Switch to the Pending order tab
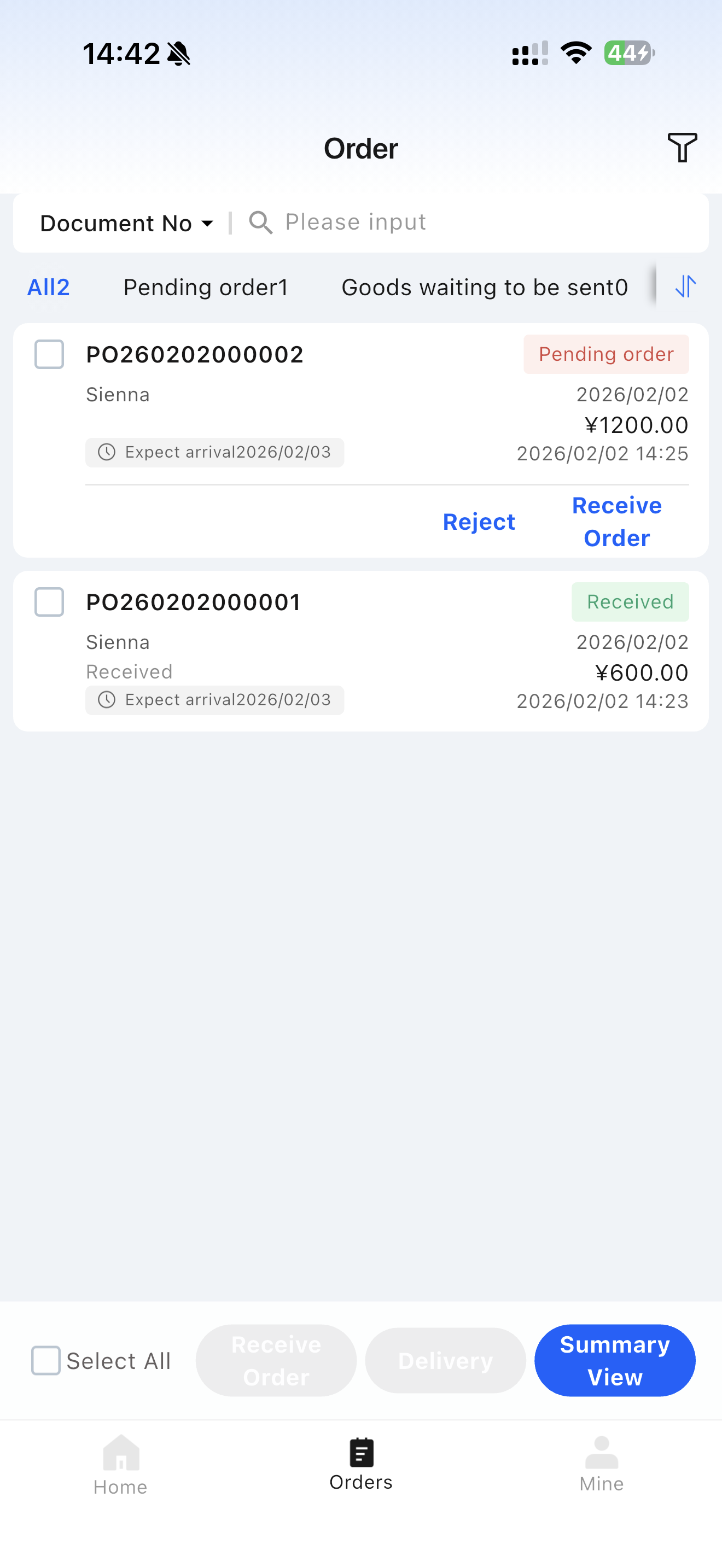 coord(206,288)
